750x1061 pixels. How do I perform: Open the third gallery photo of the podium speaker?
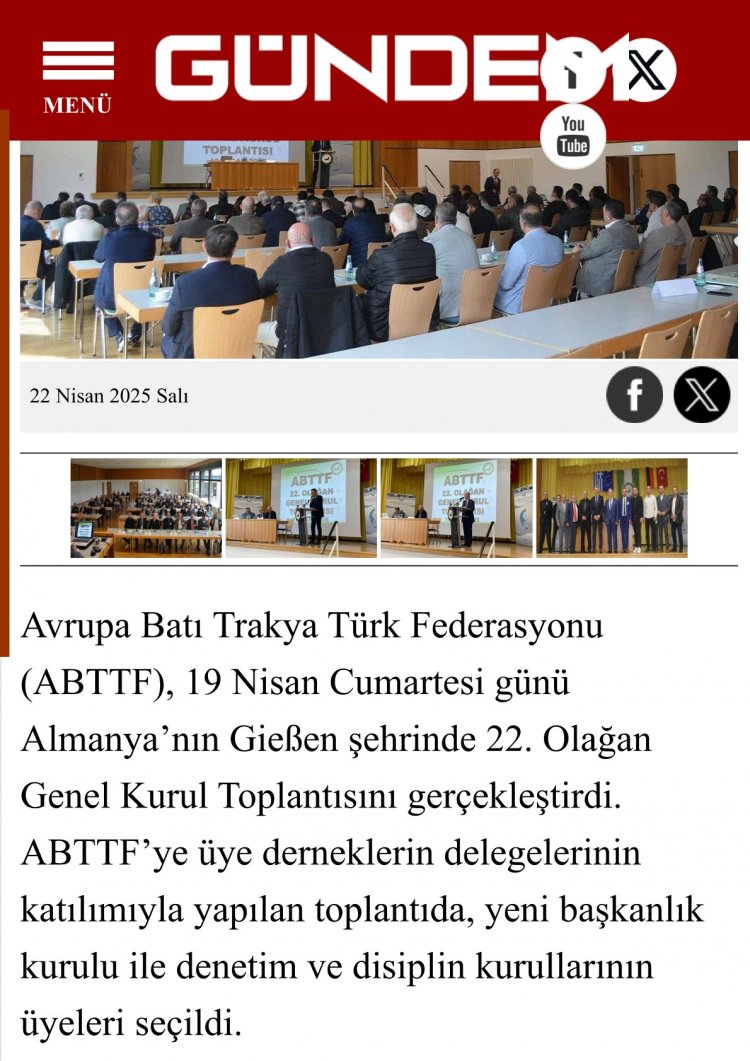tap(456, 507)
